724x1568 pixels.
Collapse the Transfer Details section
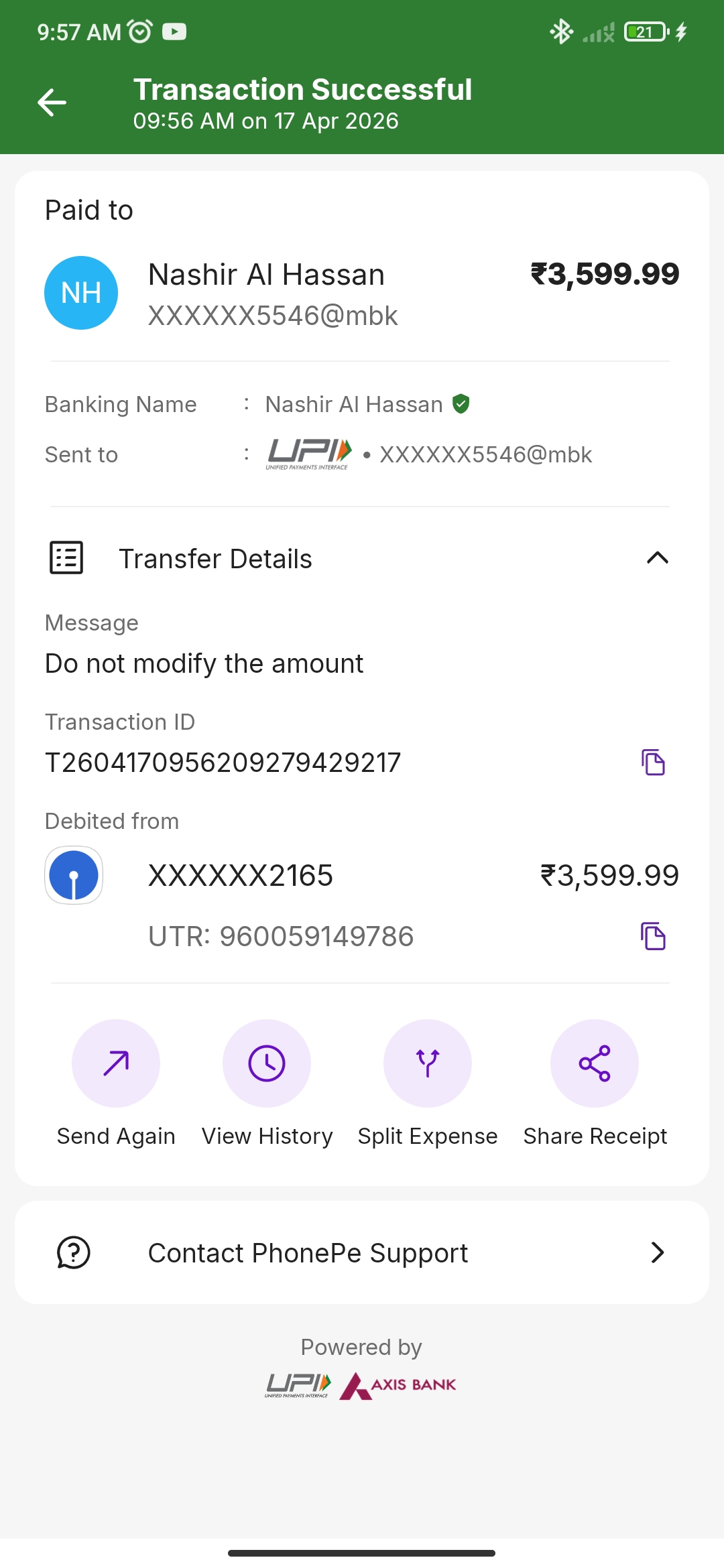pyautogui.click(x=657, y=558)
